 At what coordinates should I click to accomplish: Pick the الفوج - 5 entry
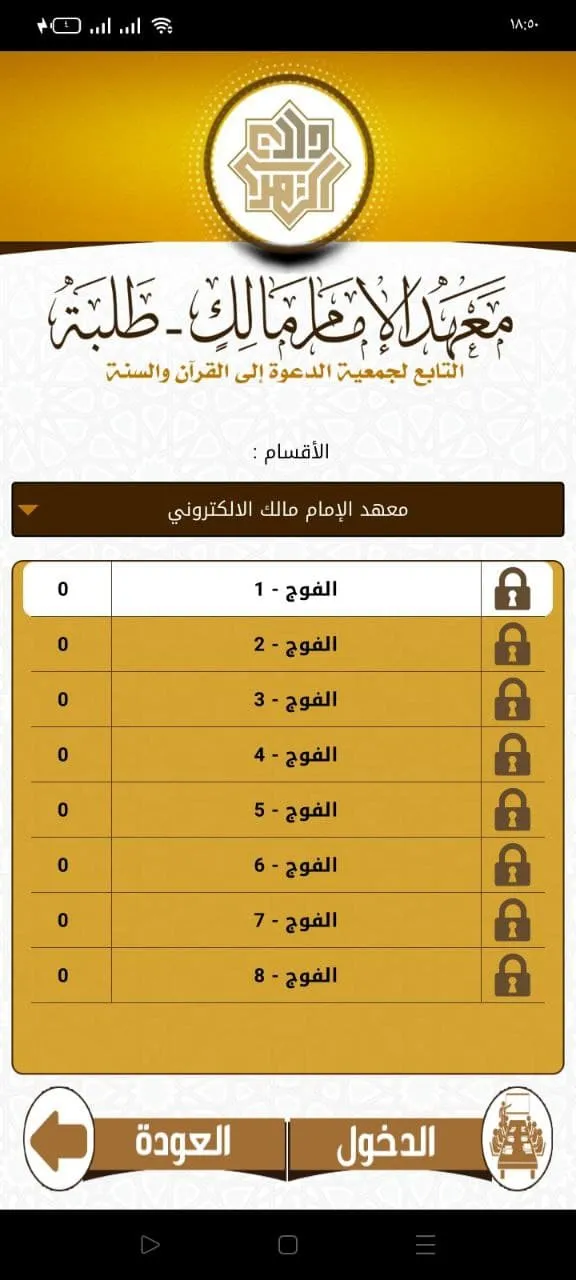click(x=288, y=809)
